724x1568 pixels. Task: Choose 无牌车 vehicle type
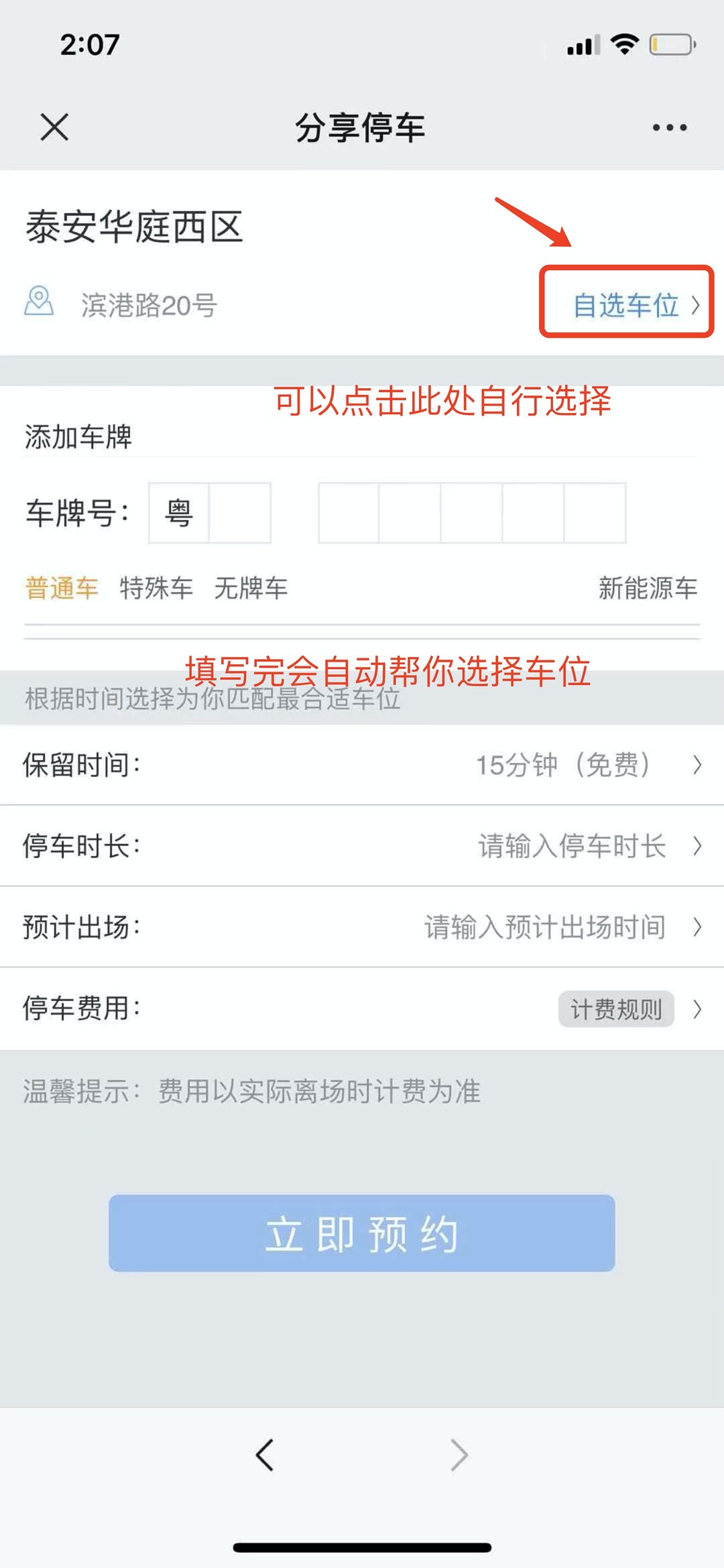(x=251, y=588)
